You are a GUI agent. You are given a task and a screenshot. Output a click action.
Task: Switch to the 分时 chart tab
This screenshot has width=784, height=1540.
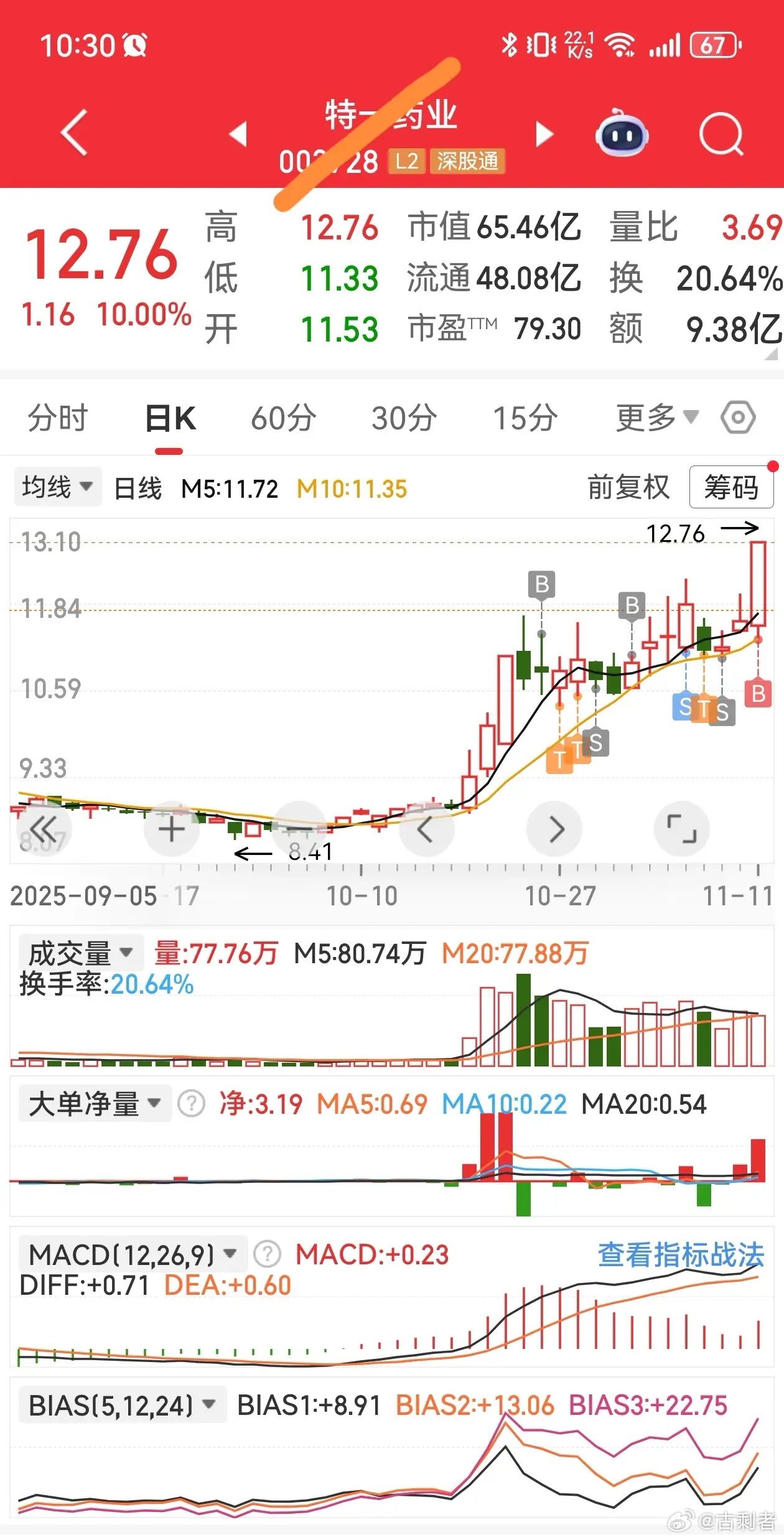(58, 418)
